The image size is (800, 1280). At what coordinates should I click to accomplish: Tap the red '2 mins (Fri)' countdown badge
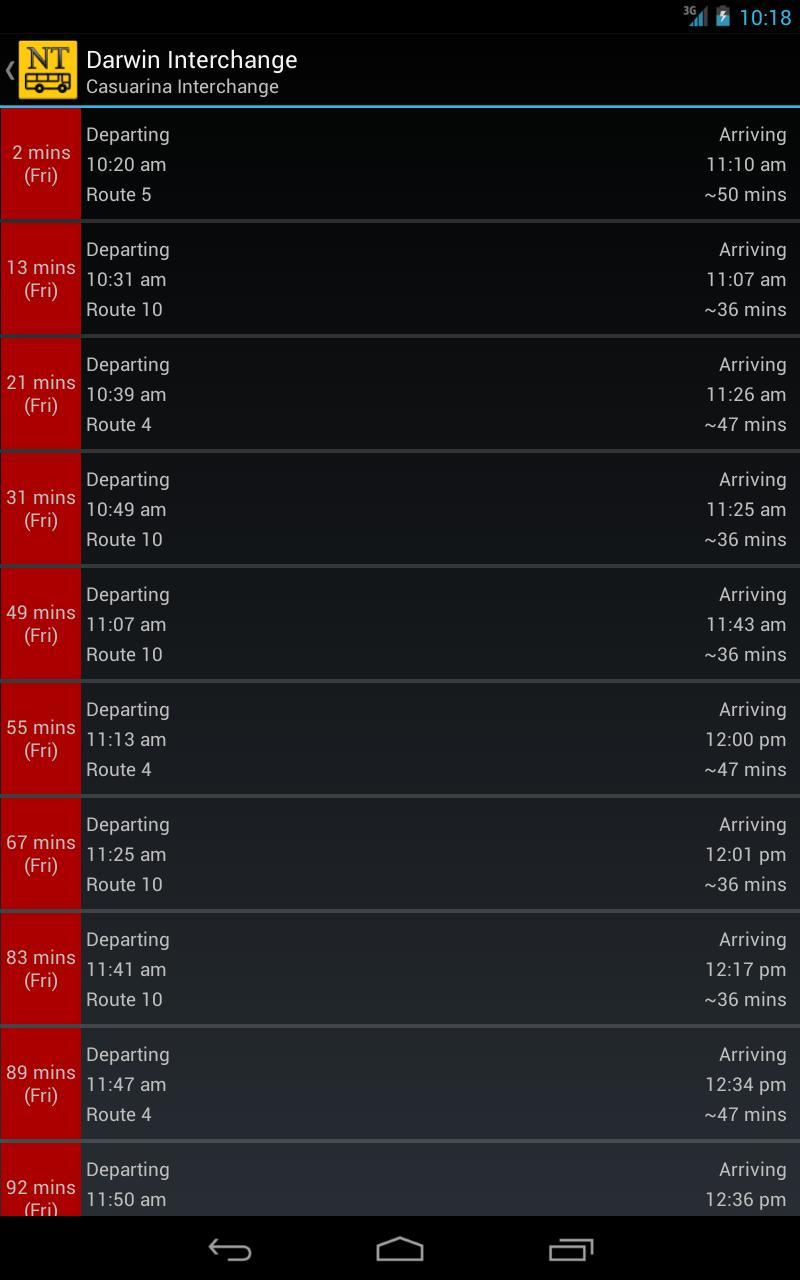pos(40,164)
